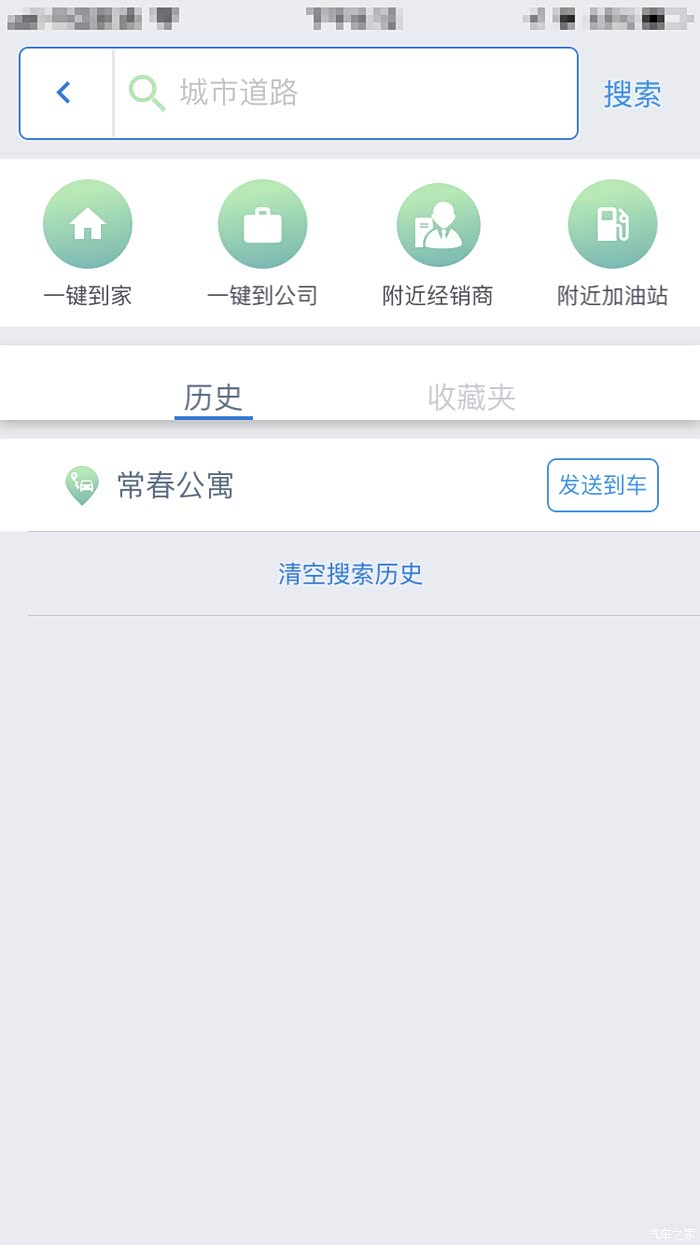
Task: Switch to the 历史 tab
Action: click(213, 397)
